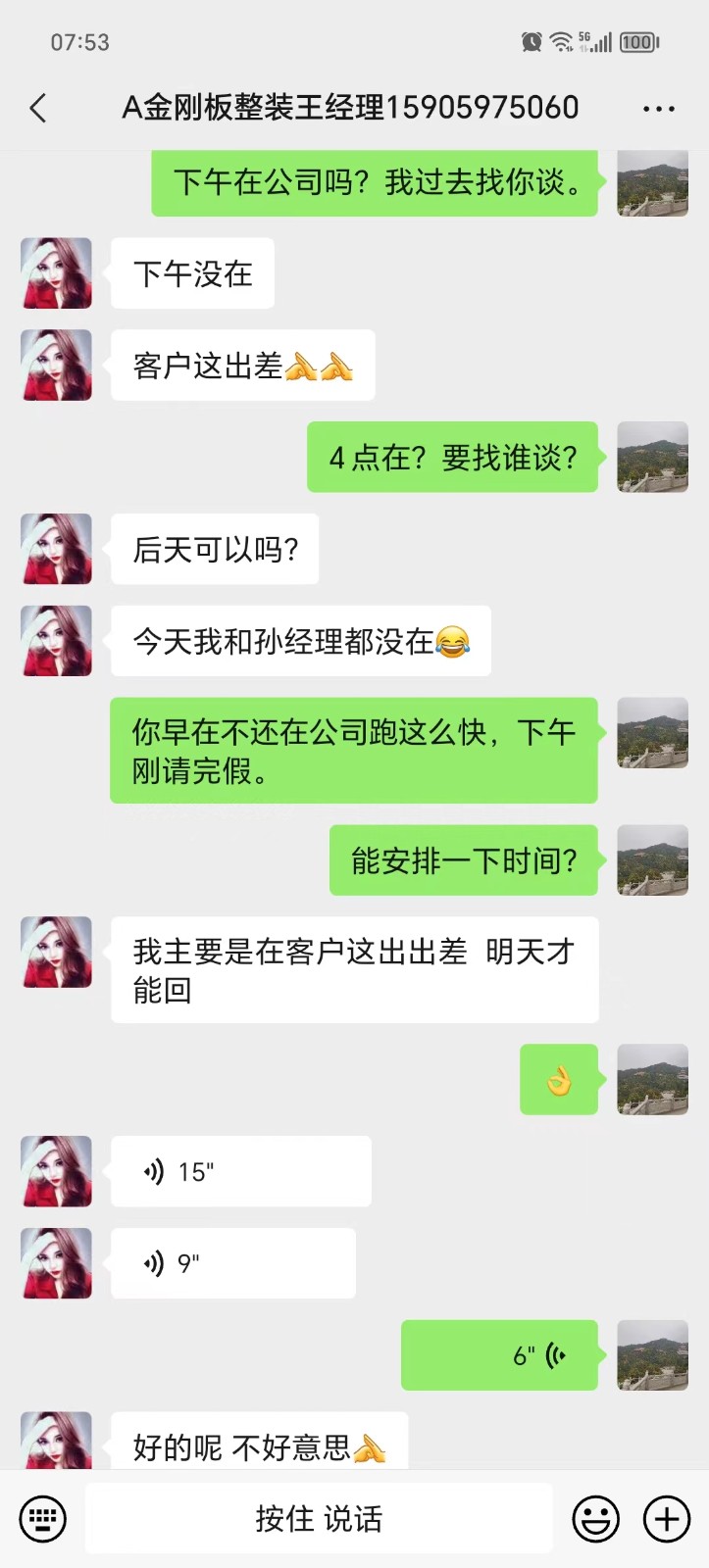This screenshot has height=1568, width=709.
Task: Play the 9-second voice message
Action: coord(232,1263)
